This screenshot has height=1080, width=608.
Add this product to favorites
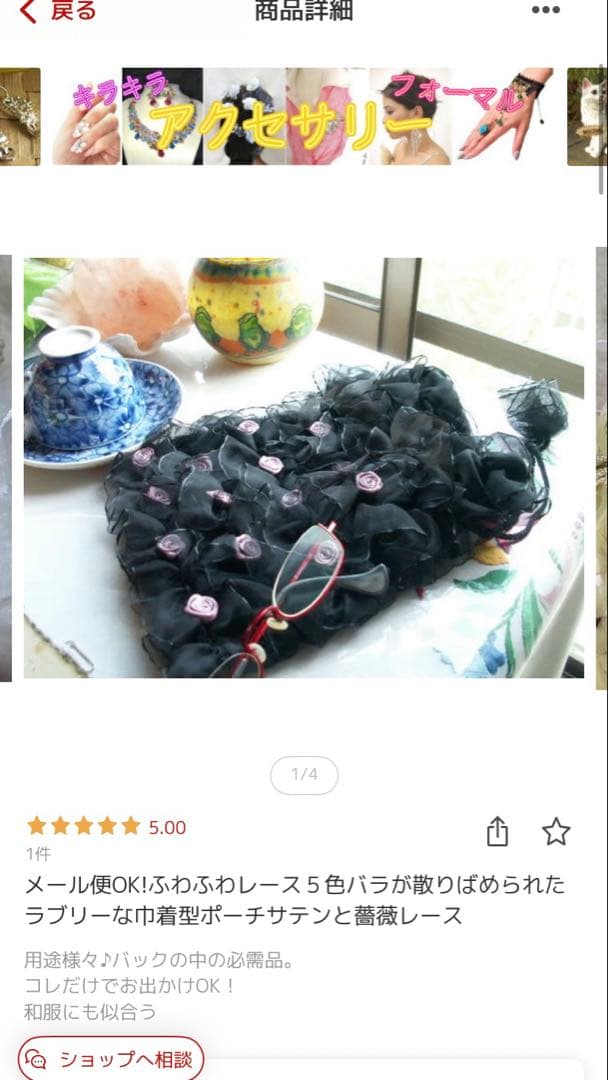pyautogui.click(x=556, y=832)
